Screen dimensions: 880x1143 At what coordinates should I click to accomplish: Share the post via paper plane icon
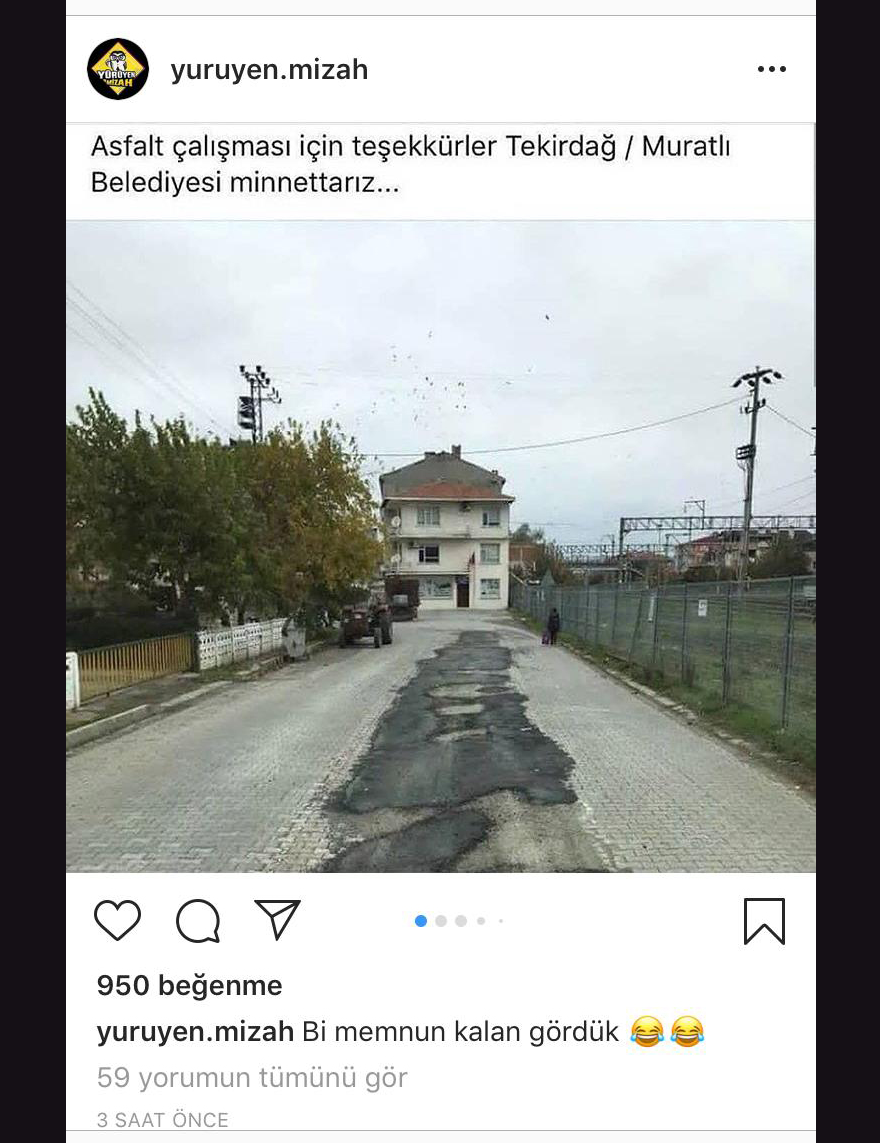click(277, 919)
